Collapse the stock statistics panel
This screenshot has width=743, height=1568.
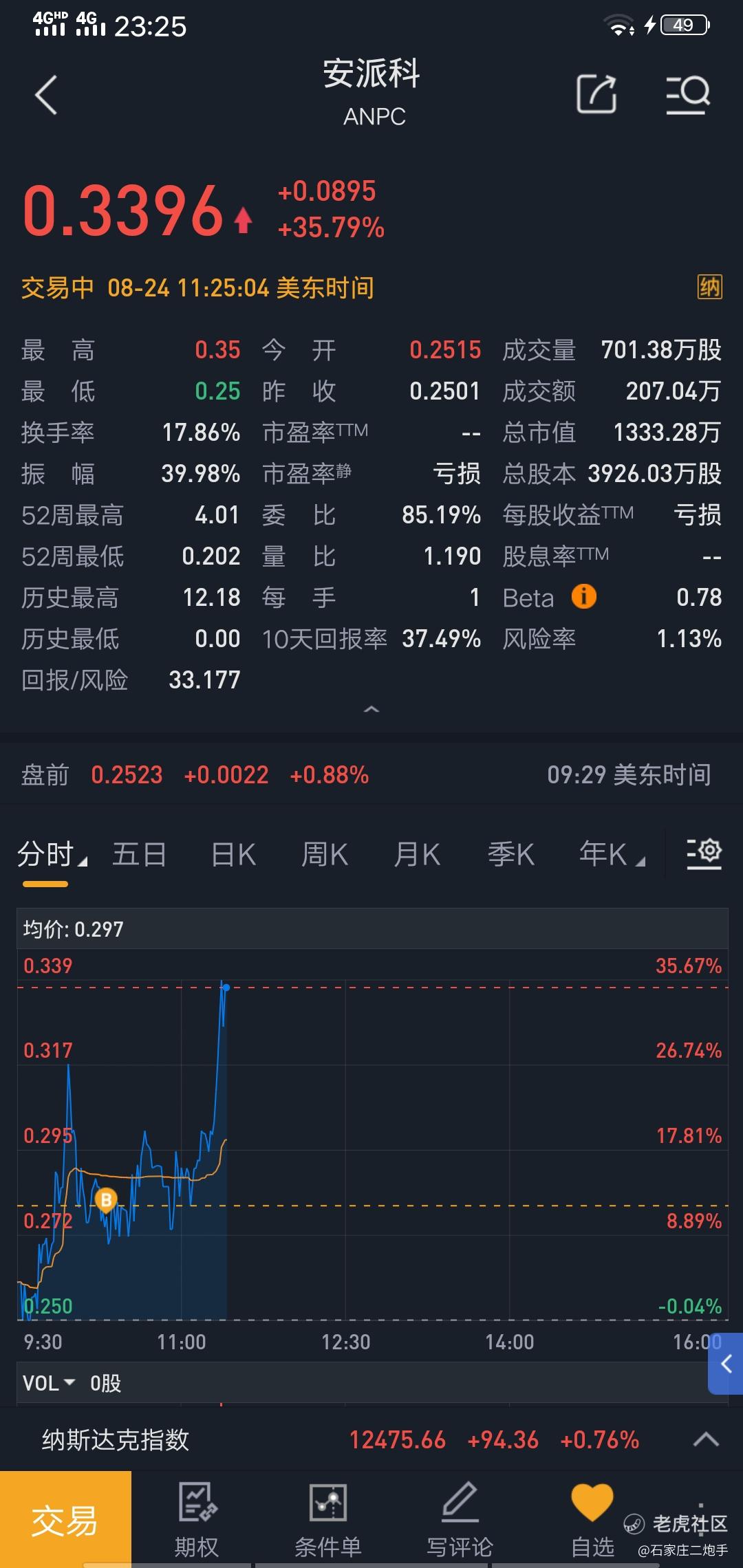coord(371,709)
